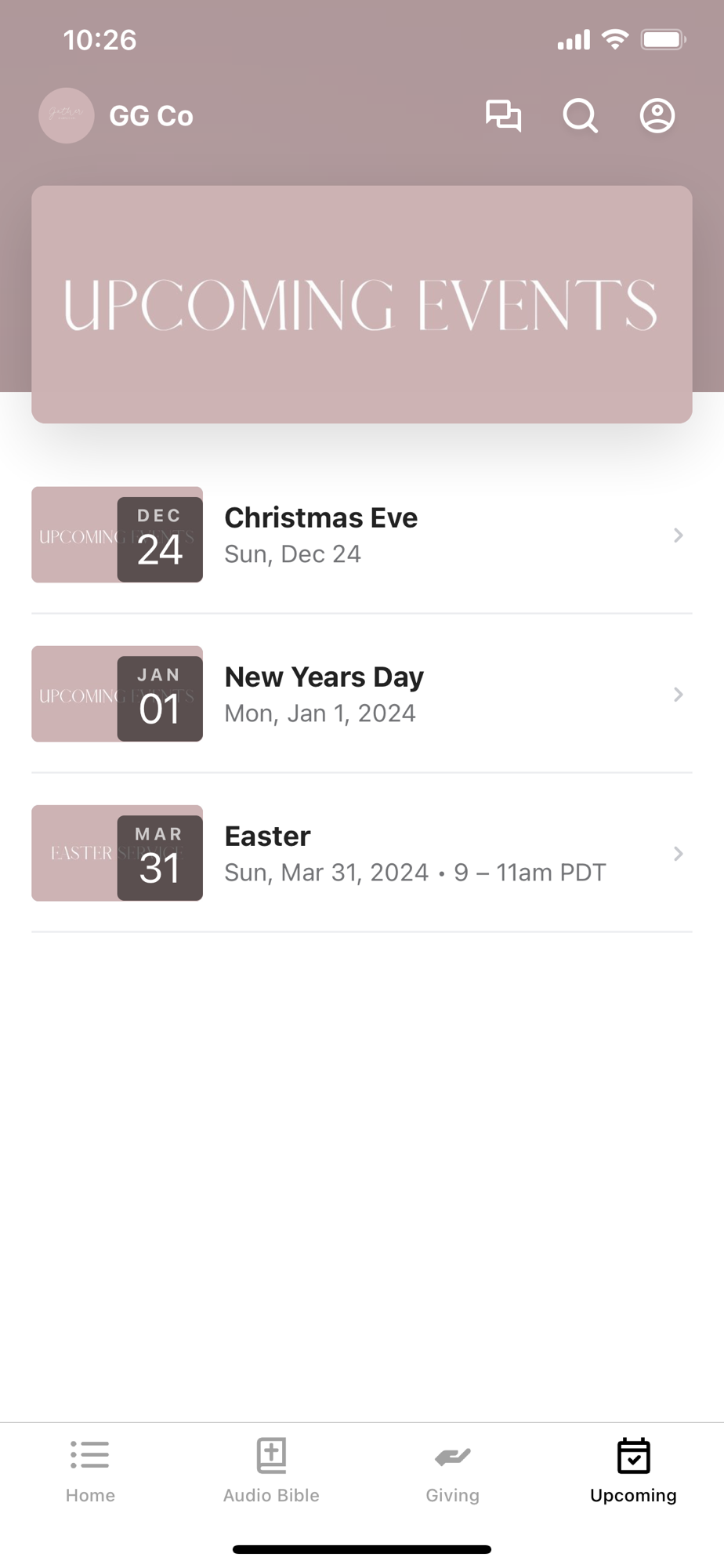Tap the GG Co logo avatar
The width and height of the screenshot is (724, 1568).
pos(67,116)
